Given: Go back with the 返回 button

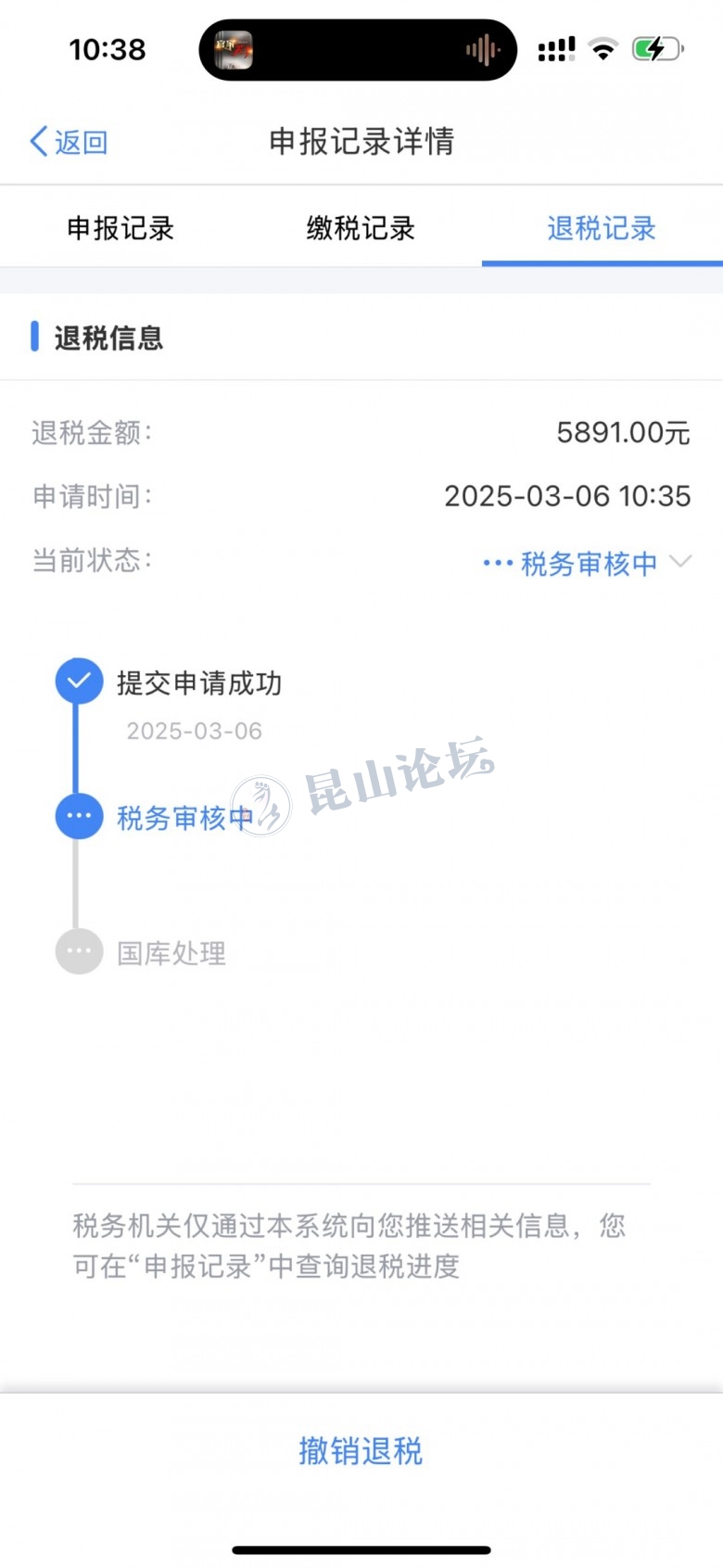Looking at the screenshot, I should pos(70,142).
